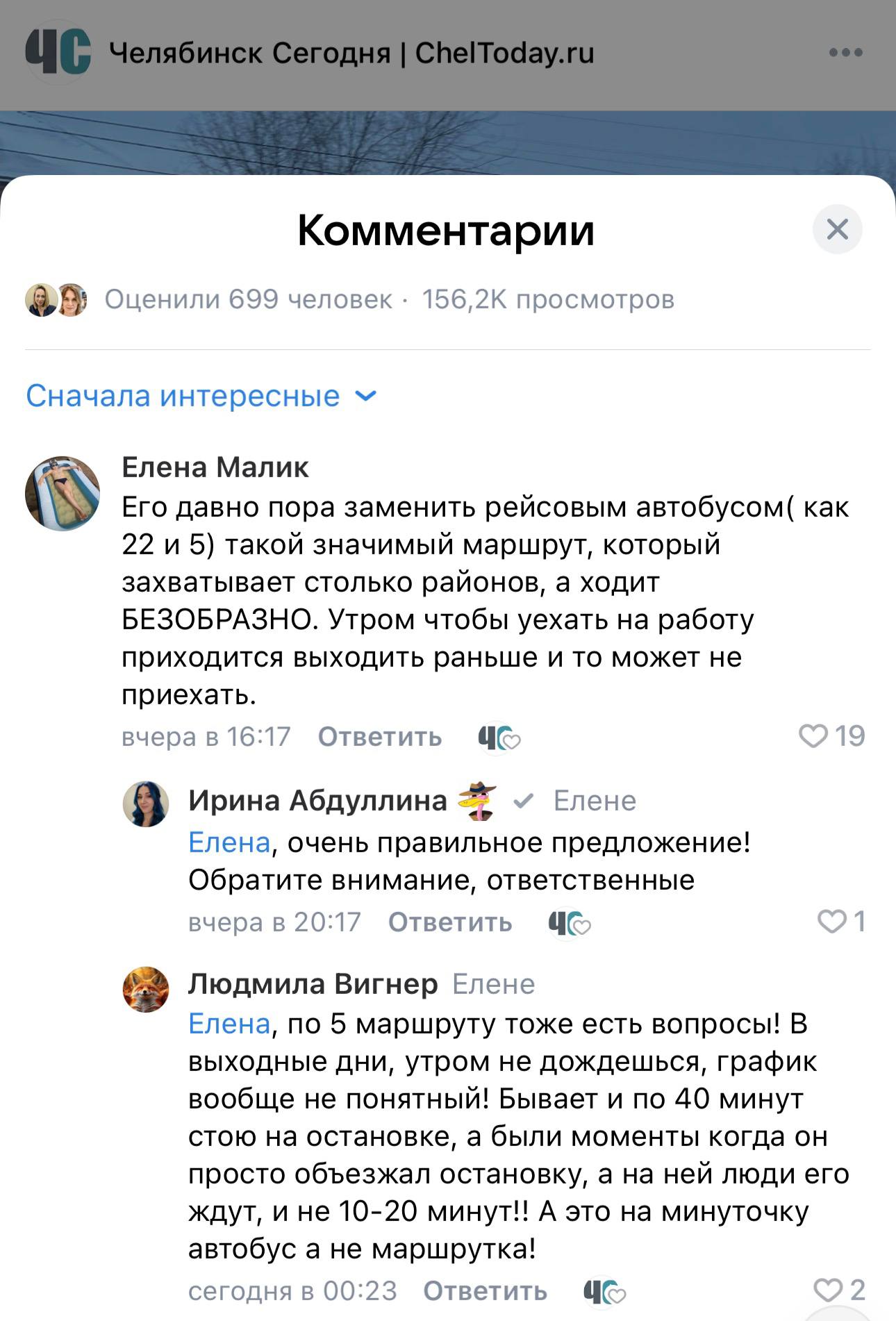Tap the Елена mention in Людмила's comment
The height and width of the screenshot is (1321, 896).
229,1024
